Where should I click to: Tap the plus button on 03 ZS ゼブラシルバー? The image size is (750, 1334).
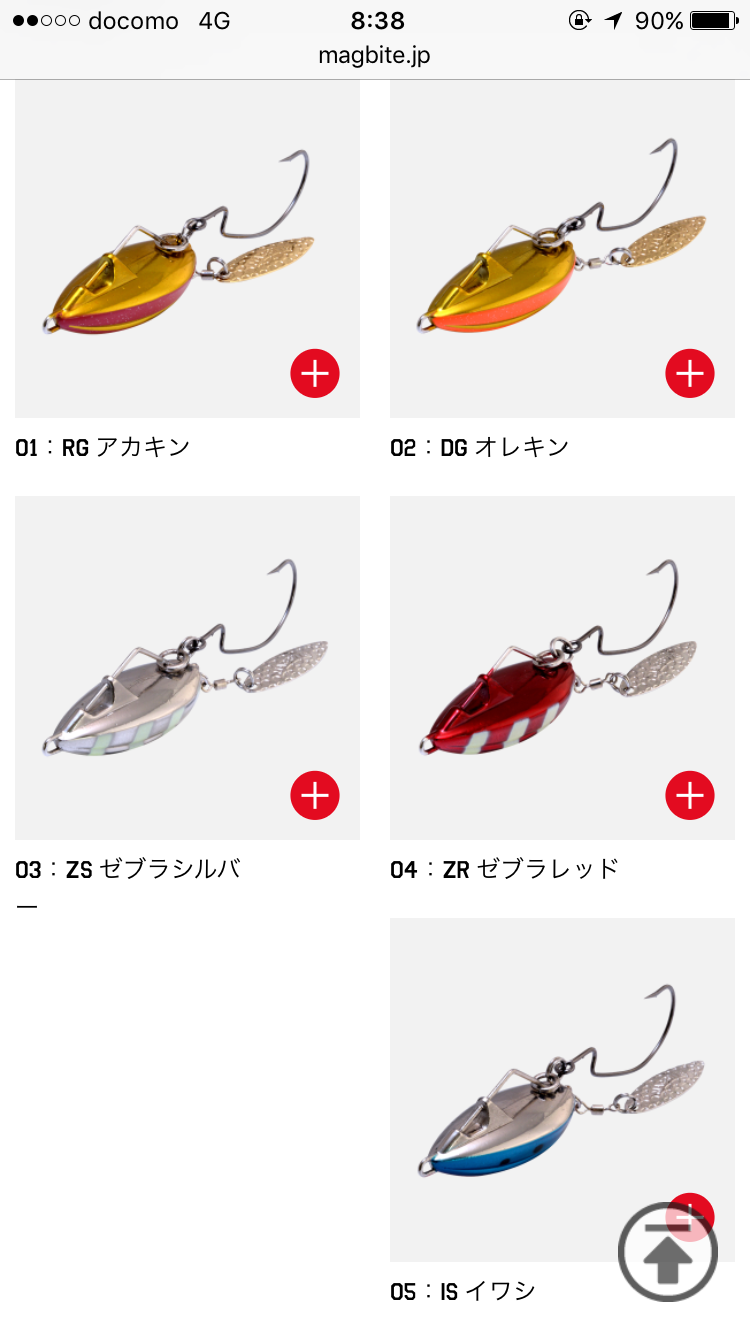click(x=315, y=796)
